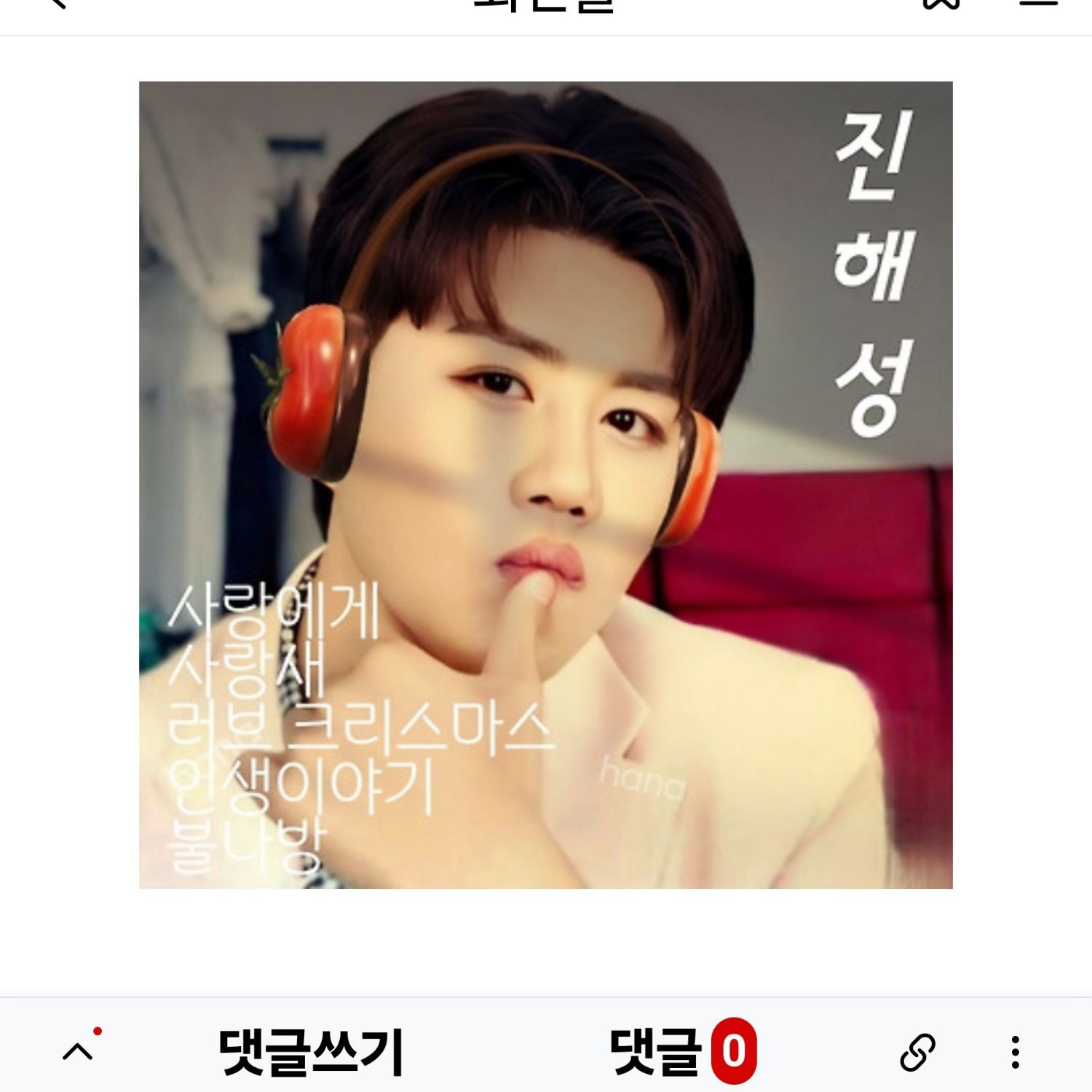The width and height of the screenshot is (1092, 1092).
Task: Tap 댓글쓰기 to write a comment
Action: tap(311, 1052)
